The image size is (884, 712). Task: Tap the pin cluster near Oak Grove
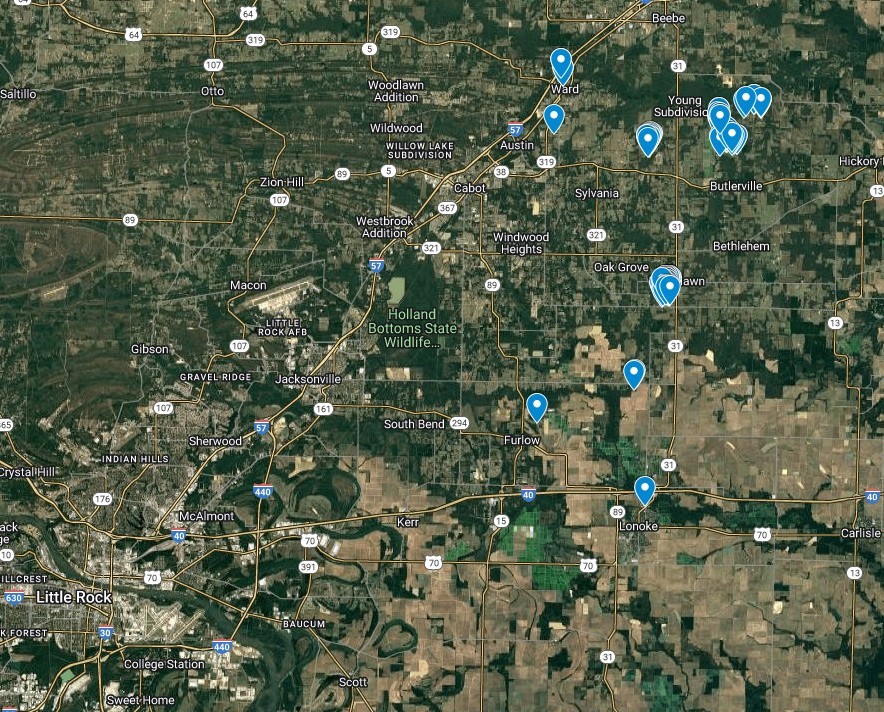pyautogui.click(x=666, y=286)
